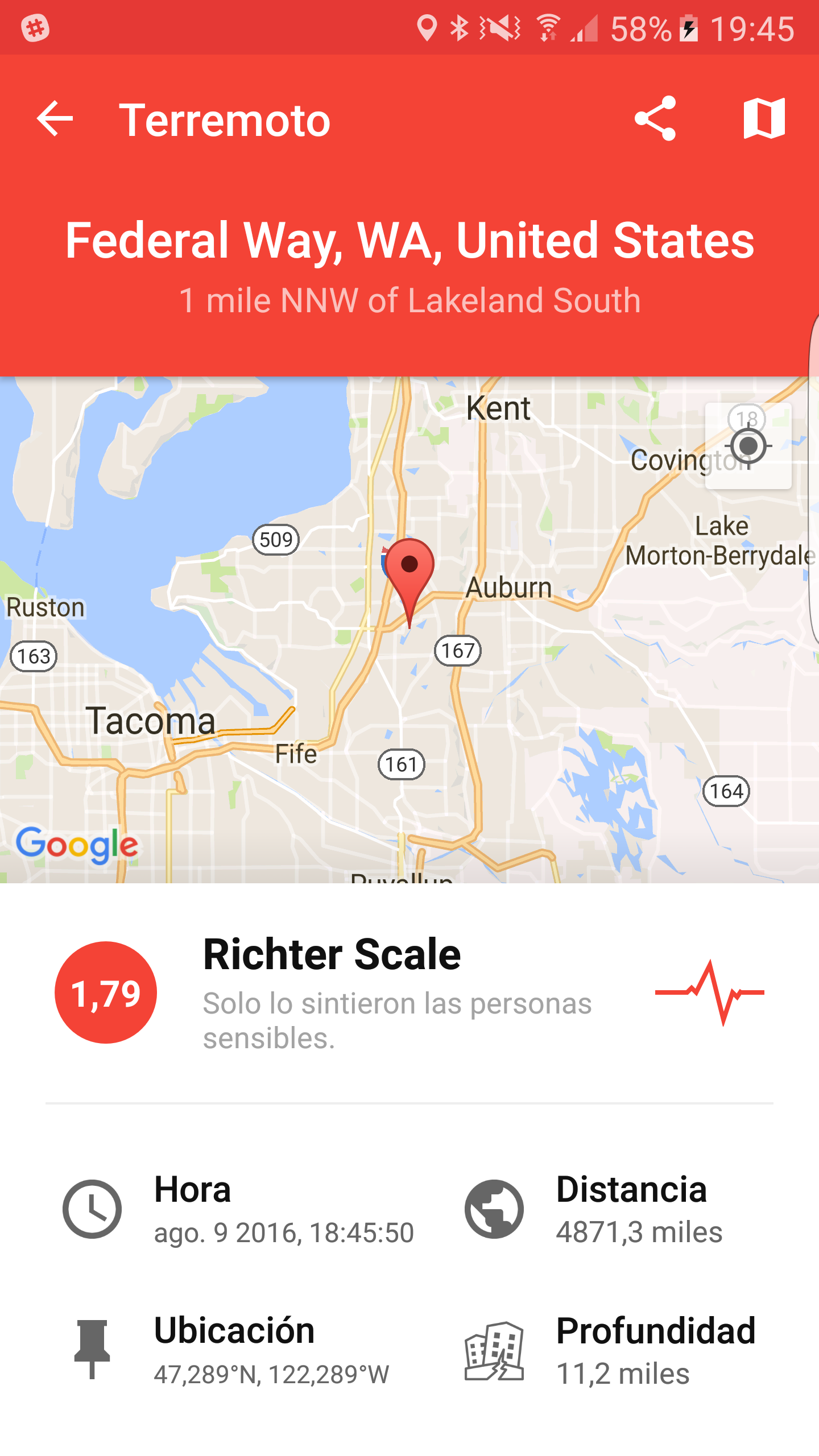This screenshot has width=819, height=1456.
Task: Go back from the Terremoto screen
Action: [x=55, y=119]
